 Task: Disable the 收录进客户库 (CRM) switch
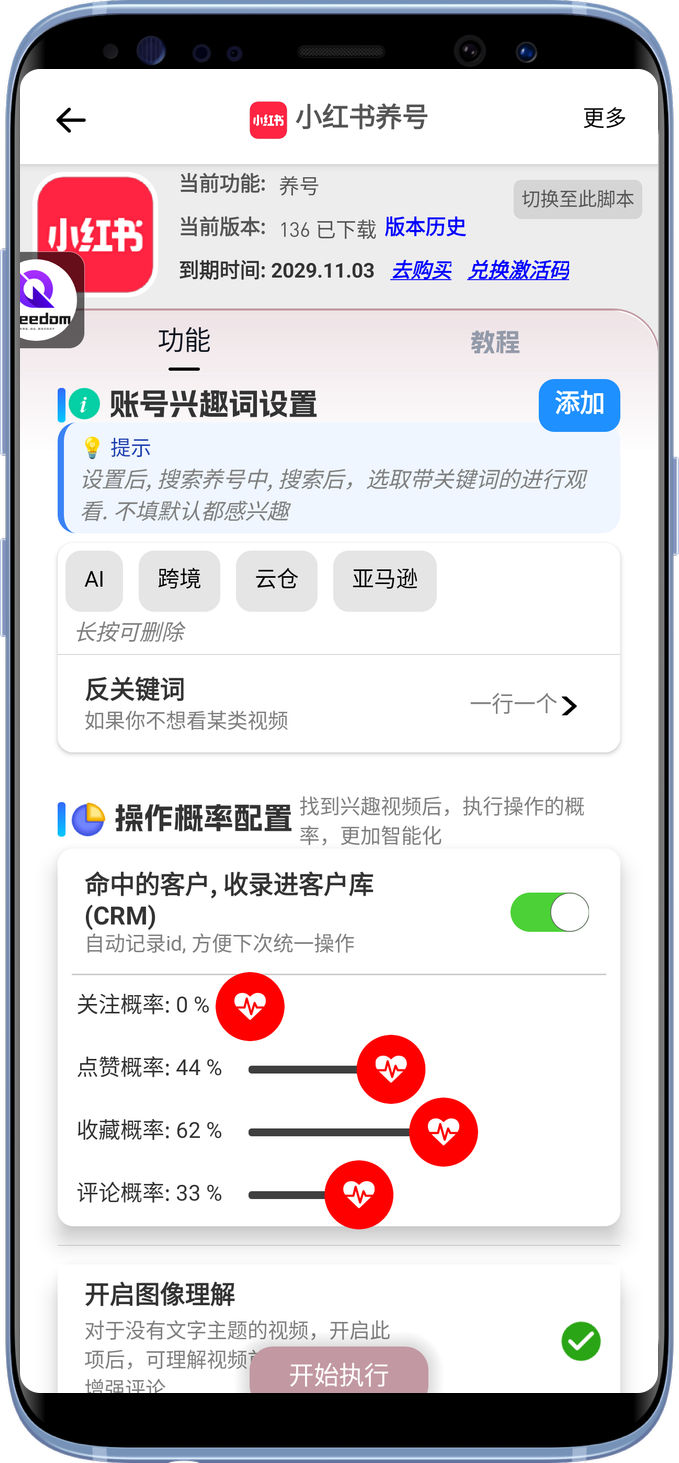pos(549,912)
